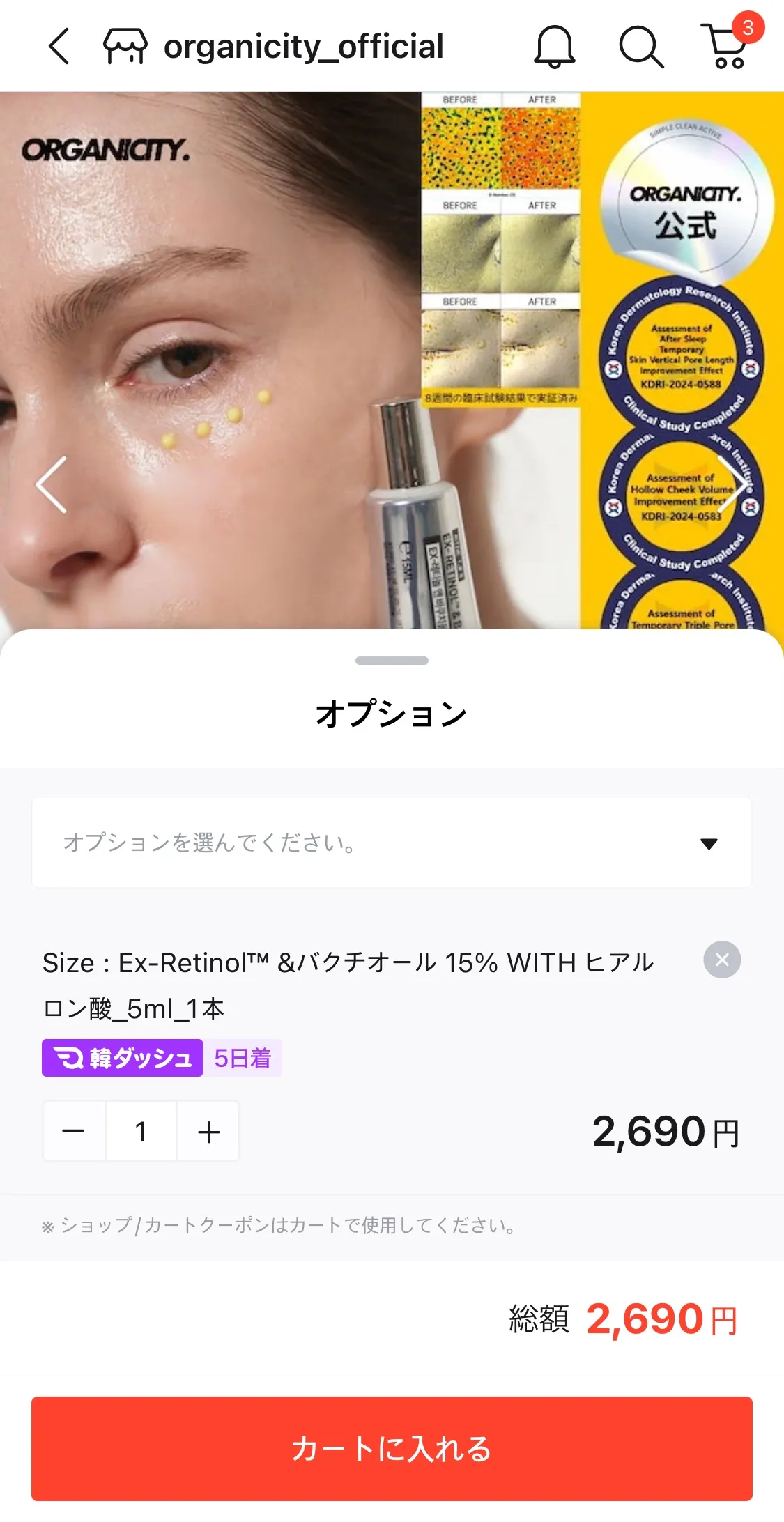The height and width of the screenshot is (1522, 784).
Task: Tap the カートに入れる button
Action: click(392, 1448)
